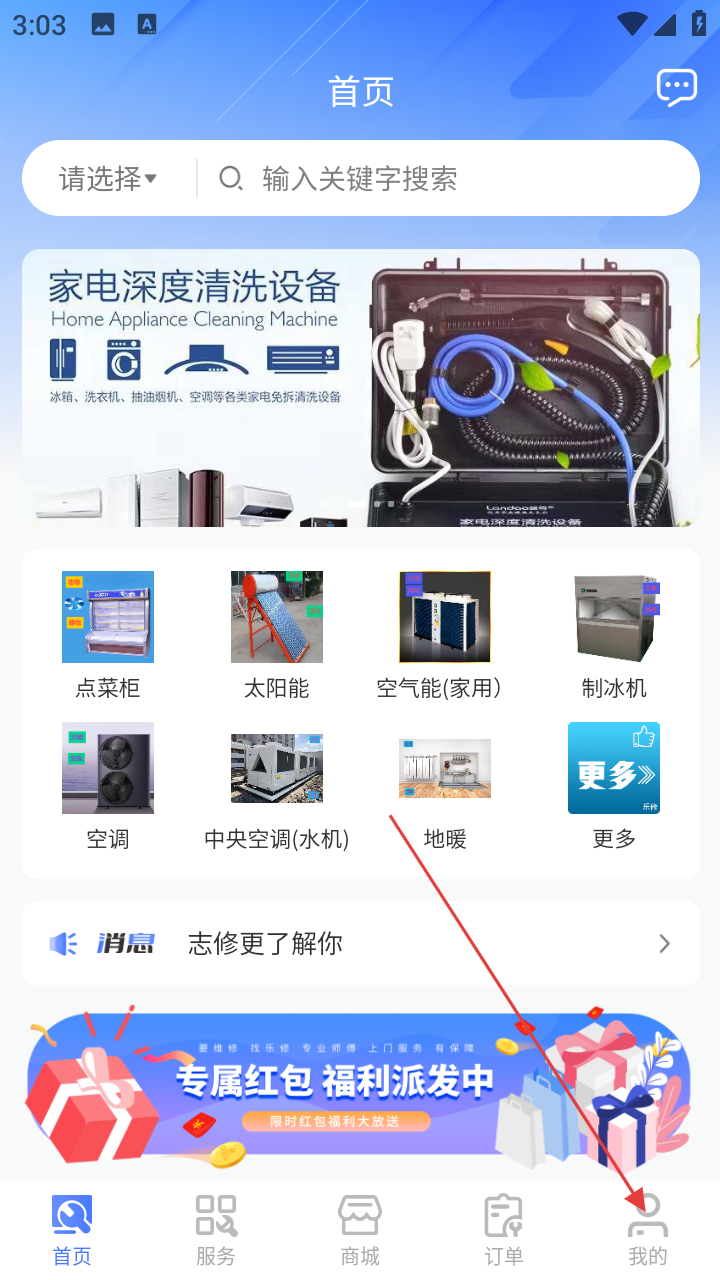This screenshot has height=1280, width=720.
Task: Open the 消息 志修更了解你 row
Action: (x=360, y=943)
